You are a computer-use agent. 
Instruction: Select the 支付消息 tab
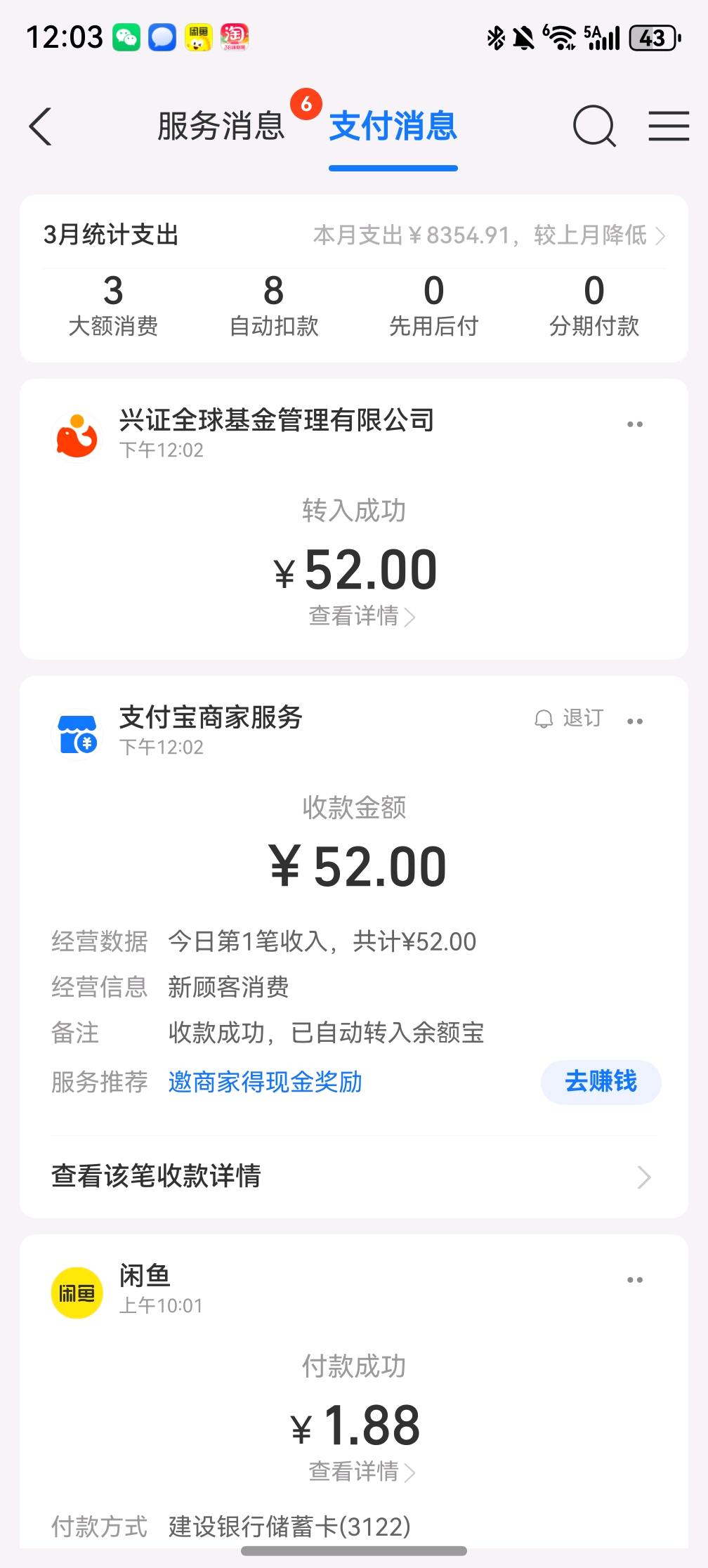[393, 127]
